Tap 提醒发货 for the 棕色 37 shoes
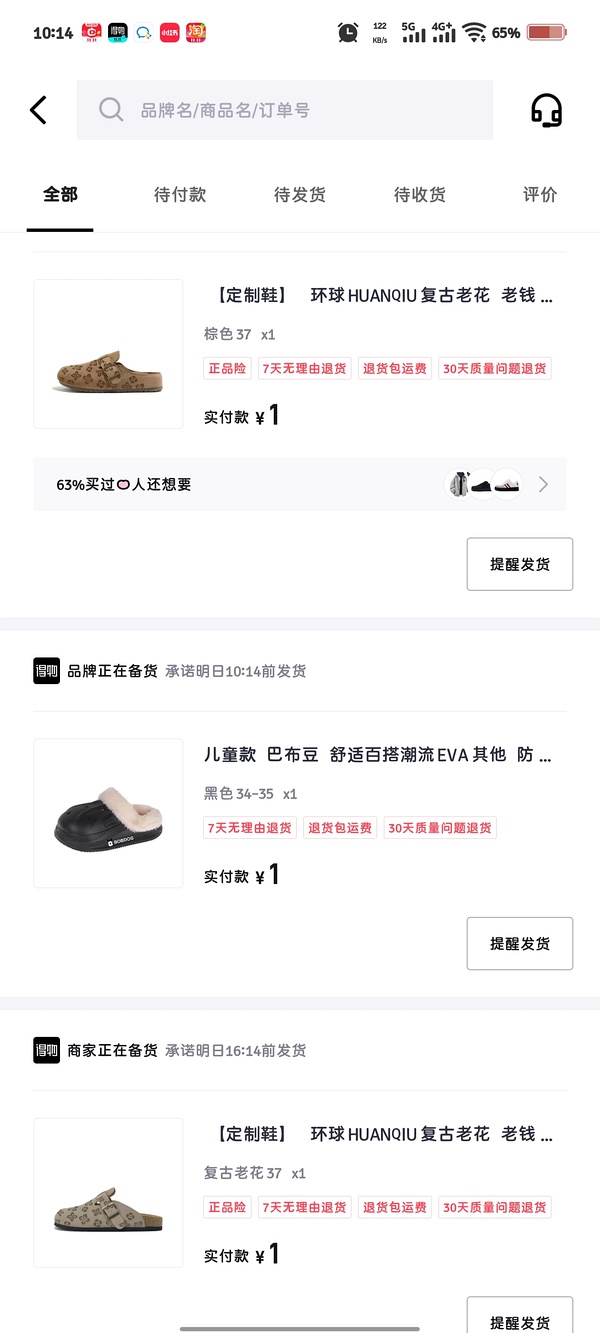Screen dimensions: 600x1333 coord(520,564)
